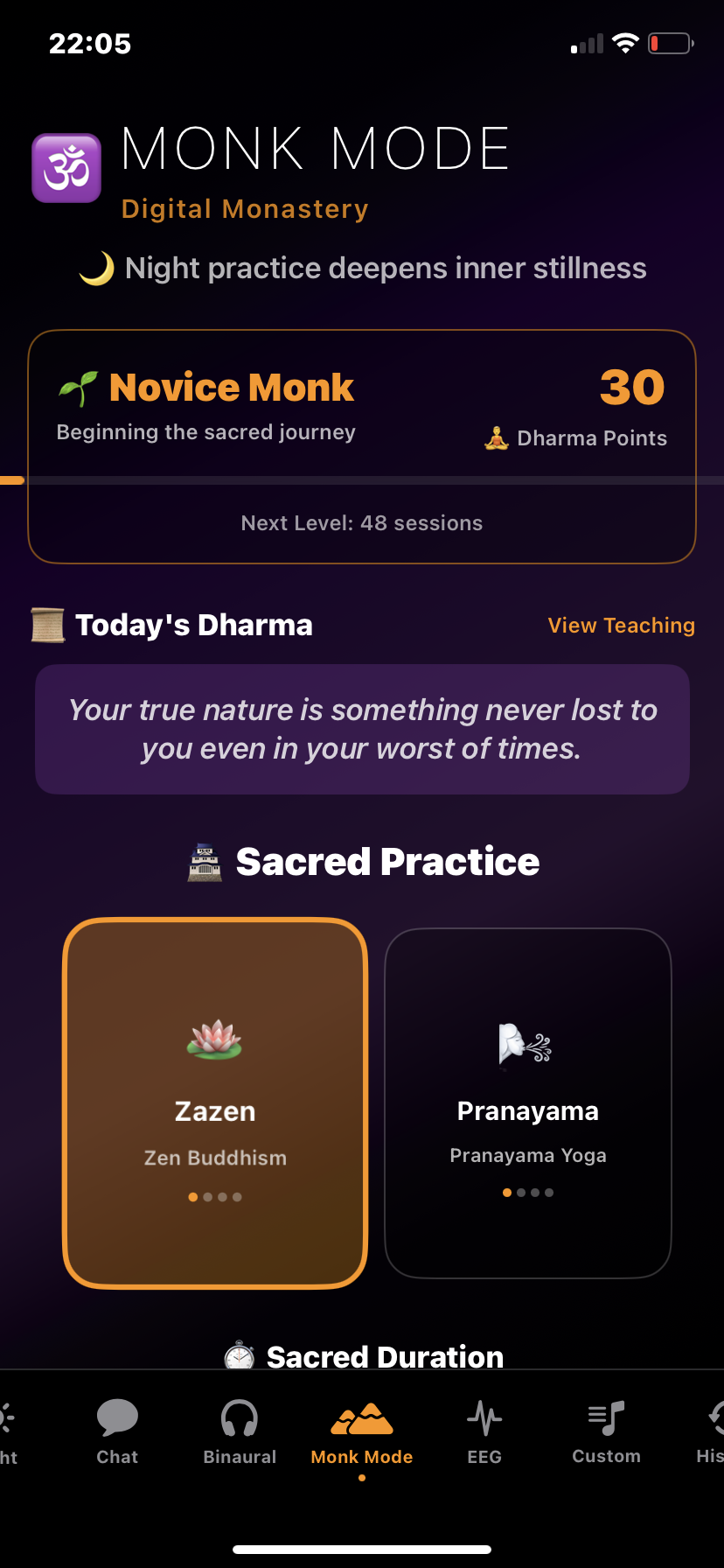Open the Novice Monk level card
Viewport: 724px width, 1568px height.
pos(362,446)
